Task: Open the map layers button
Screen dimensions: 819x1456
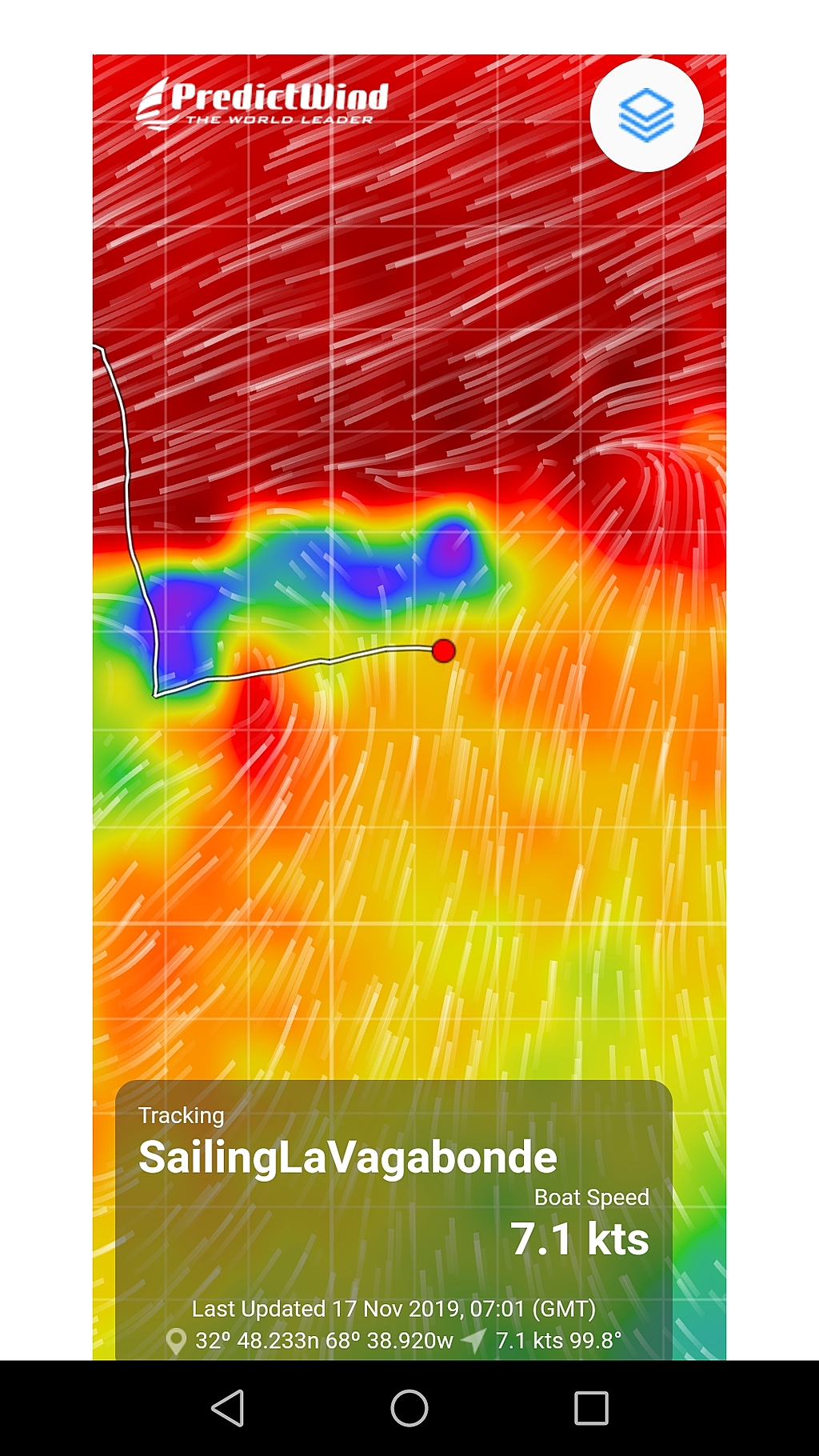Action: point(646,115)
